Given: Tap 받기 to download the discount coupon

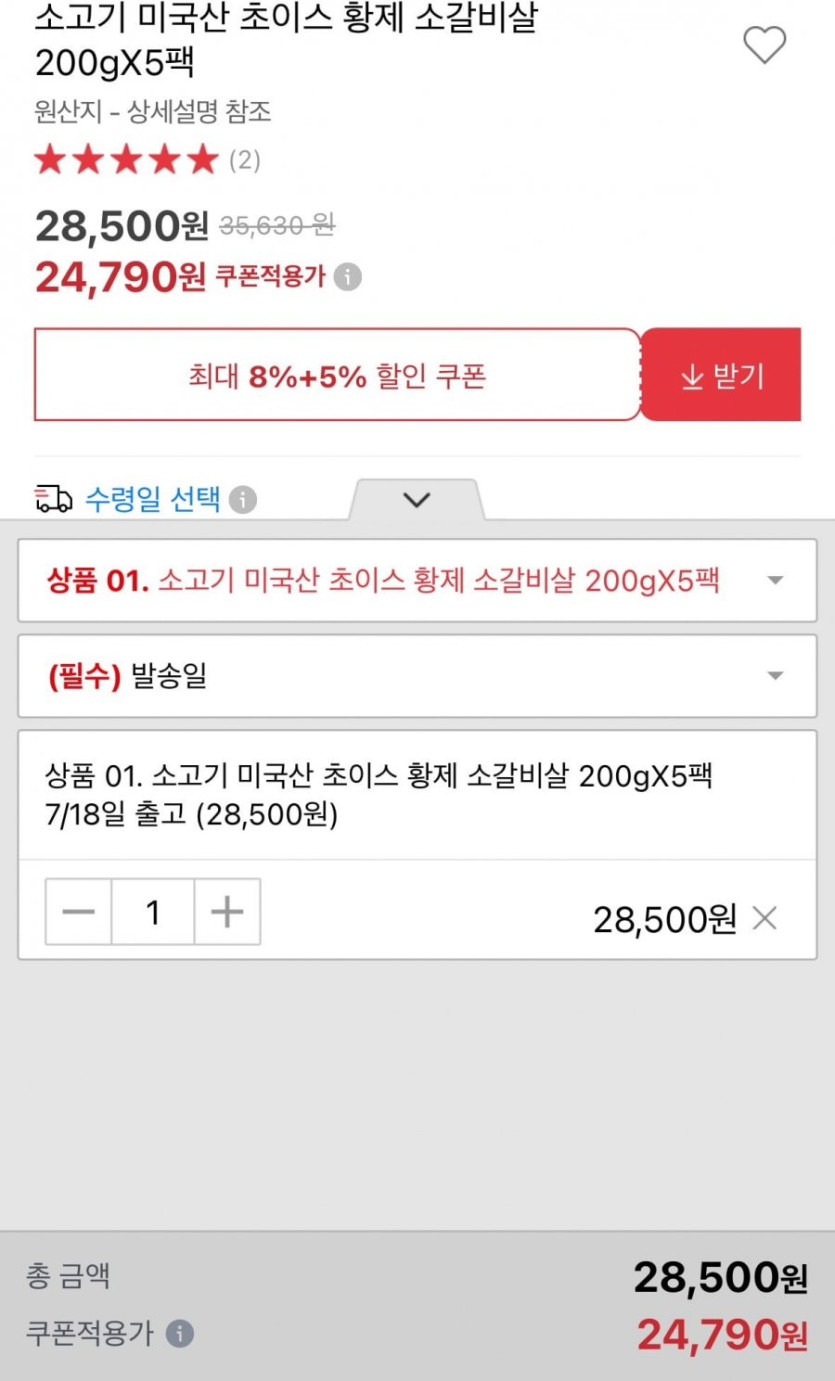Looking at the screenshot, I should point(721,375).
